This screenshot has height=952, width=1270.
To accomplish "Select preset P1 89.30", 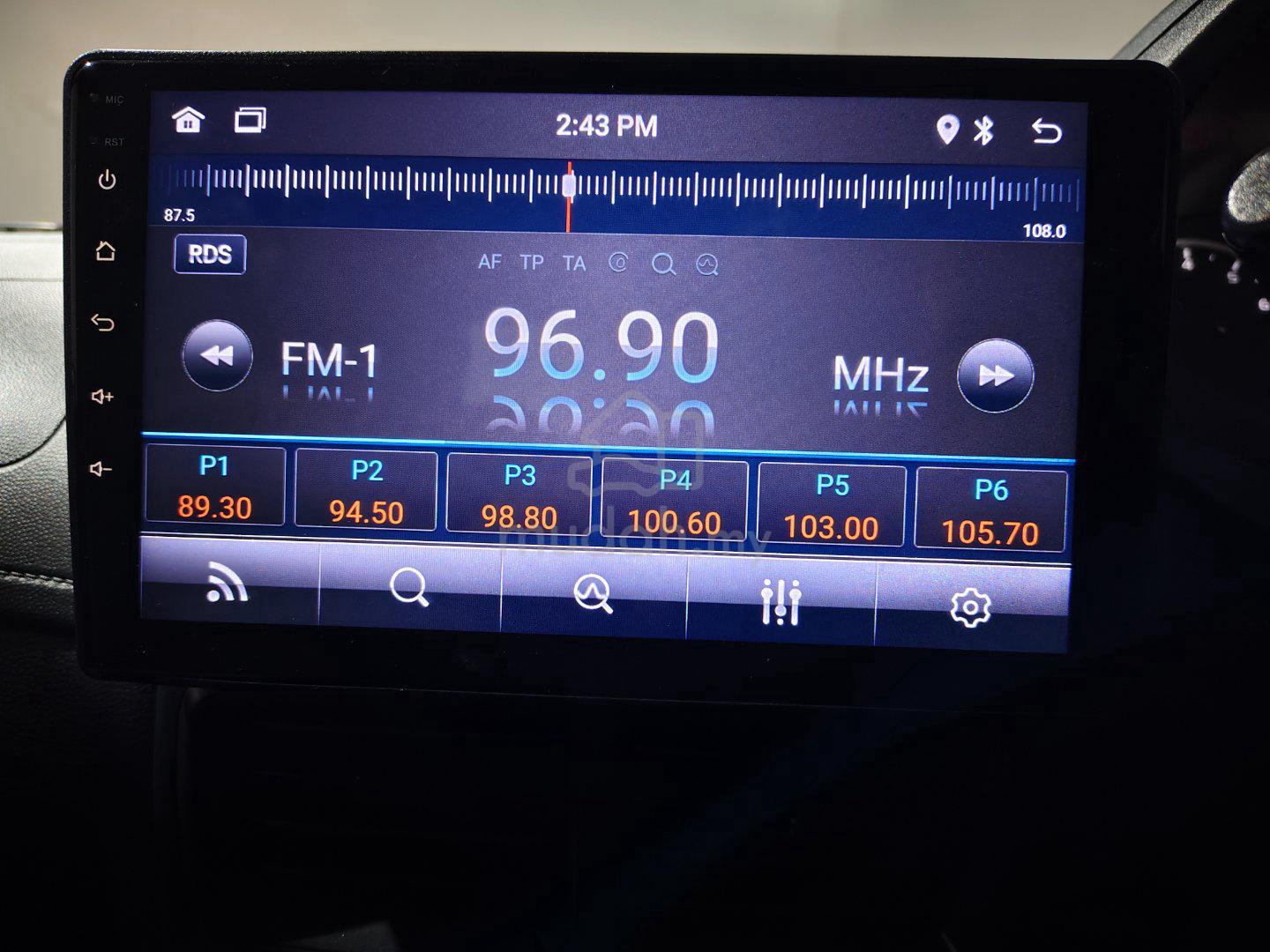I will [x=214, y=487].
